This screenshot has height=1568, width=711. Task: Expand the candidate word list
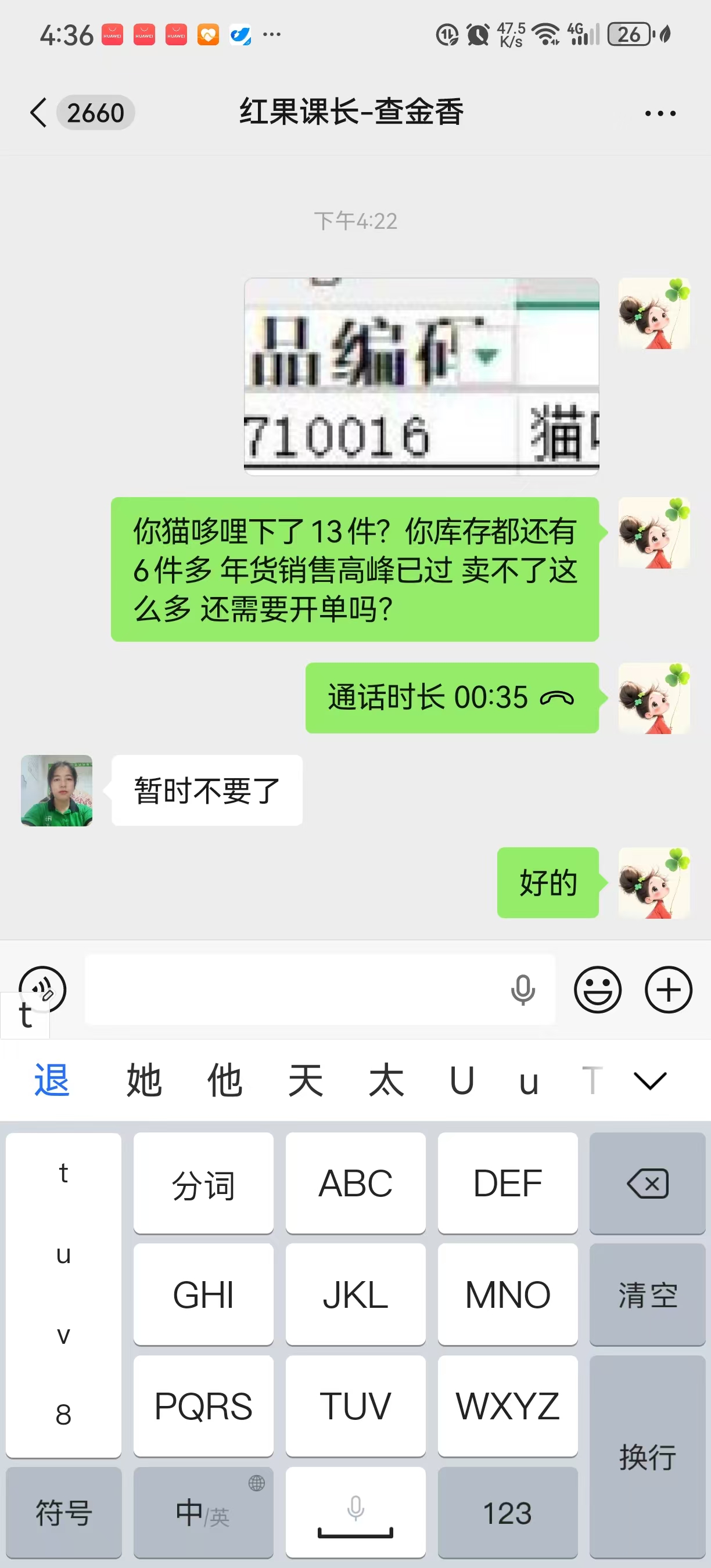649,1081
